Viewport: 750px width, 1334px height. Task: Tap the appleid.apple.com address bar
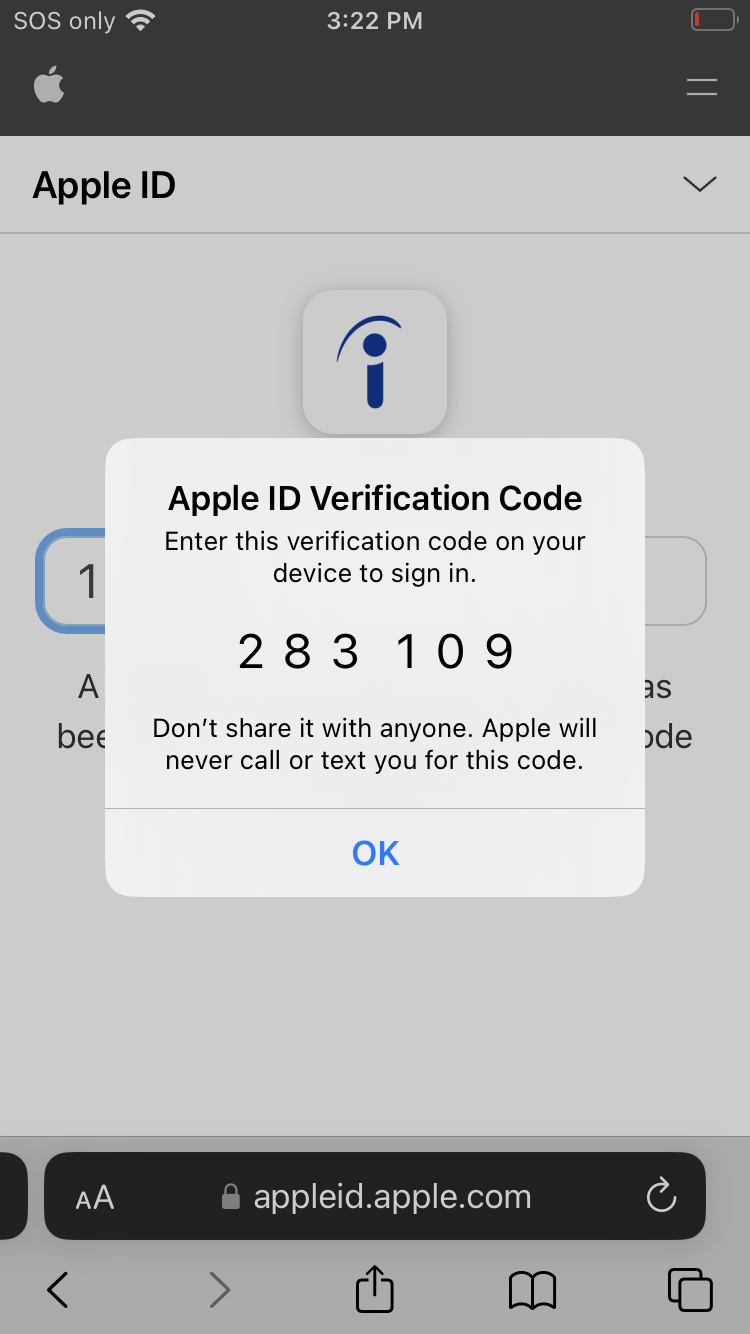click(x=375, y=1196)
